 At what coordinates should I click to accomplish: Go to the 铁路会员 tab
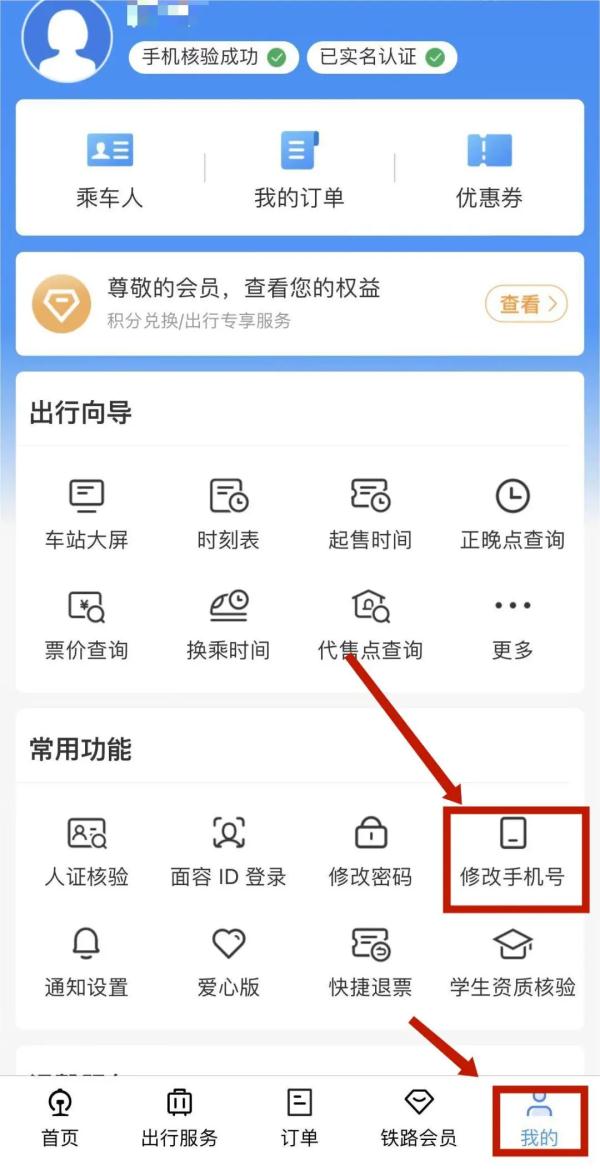[x=418, y=1117]
